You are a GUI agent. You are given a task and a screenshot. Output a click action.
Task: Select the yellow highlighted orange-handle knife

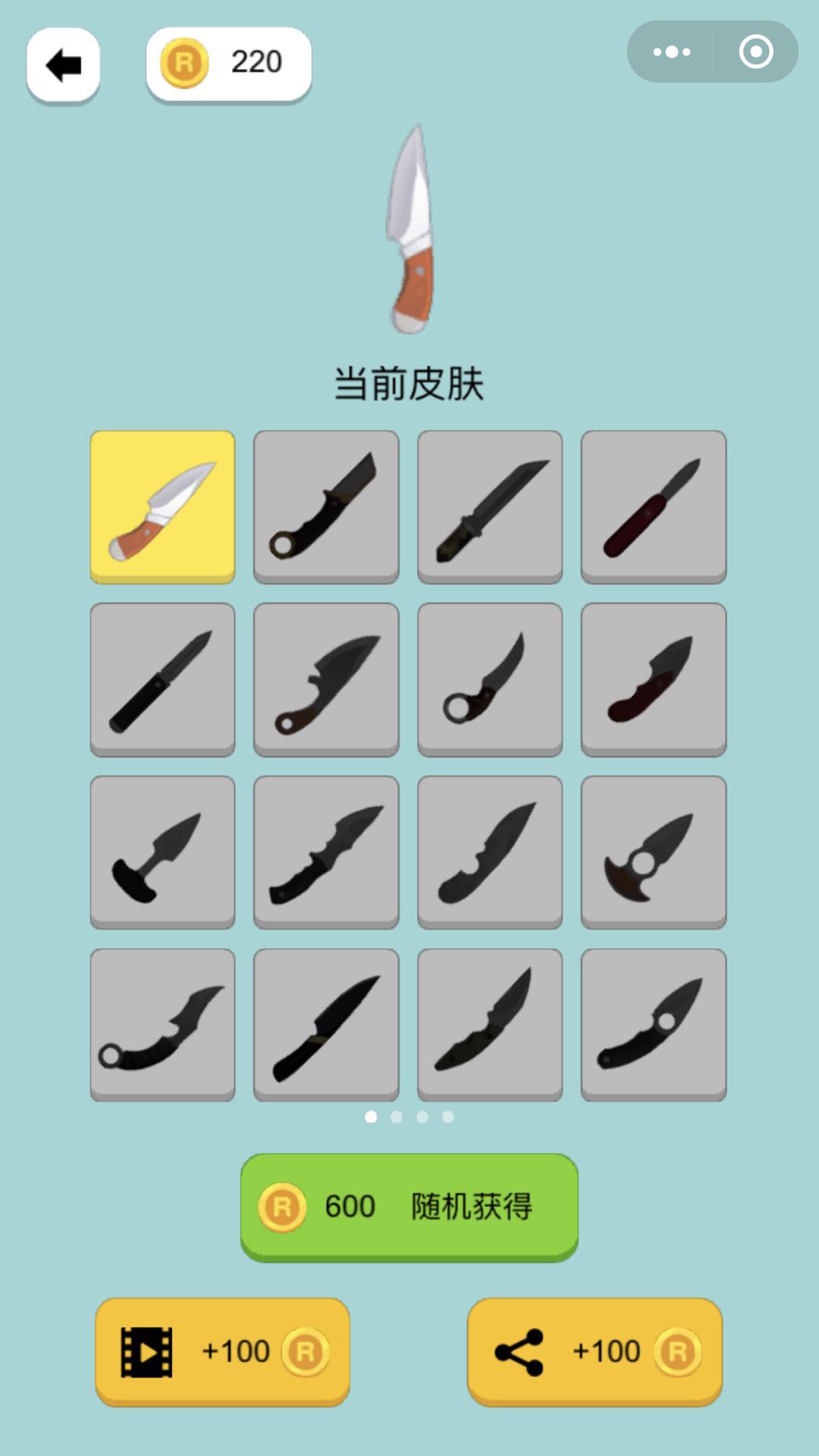pos(162,507)
